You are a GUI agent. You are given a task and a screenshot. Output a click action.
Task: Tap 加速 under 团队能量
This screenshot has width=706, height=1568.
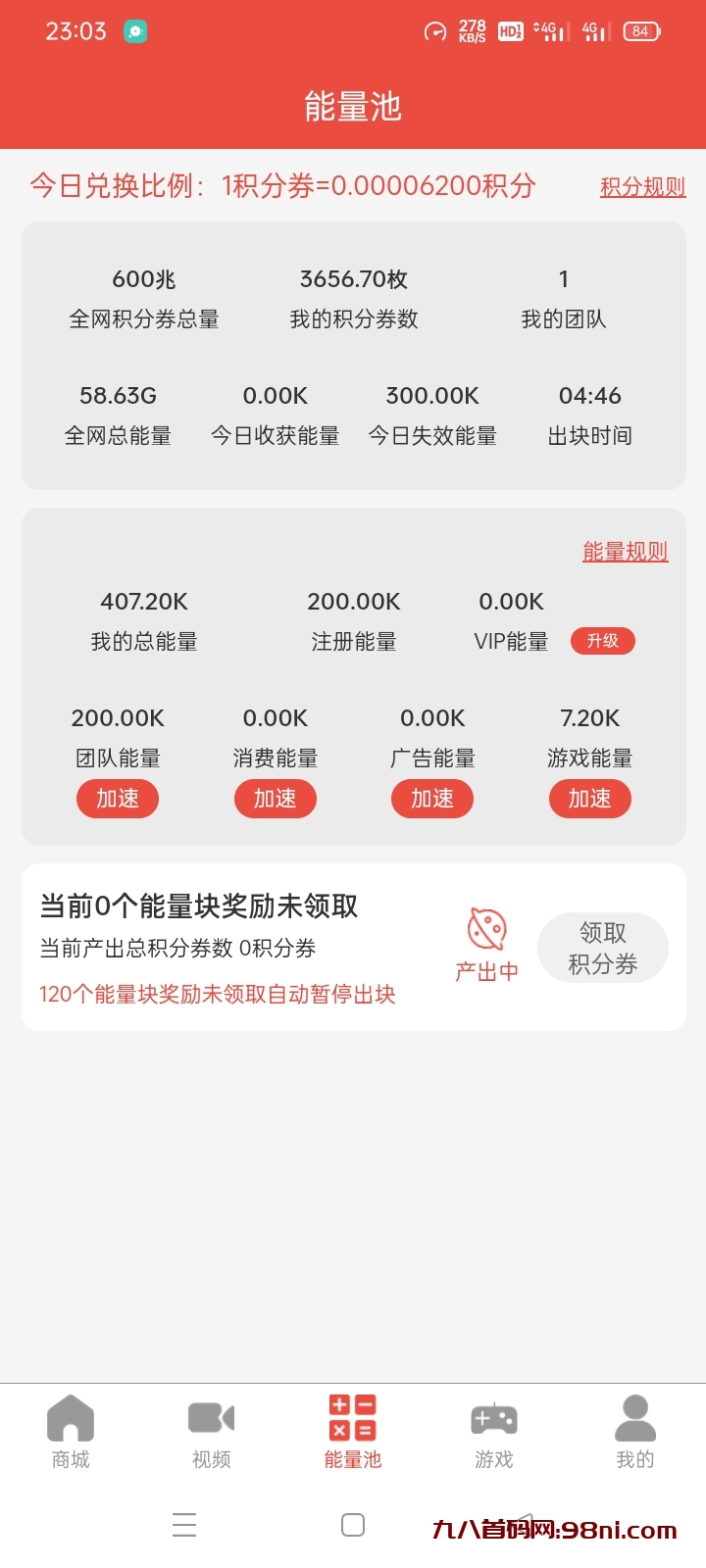pos(118,799)
